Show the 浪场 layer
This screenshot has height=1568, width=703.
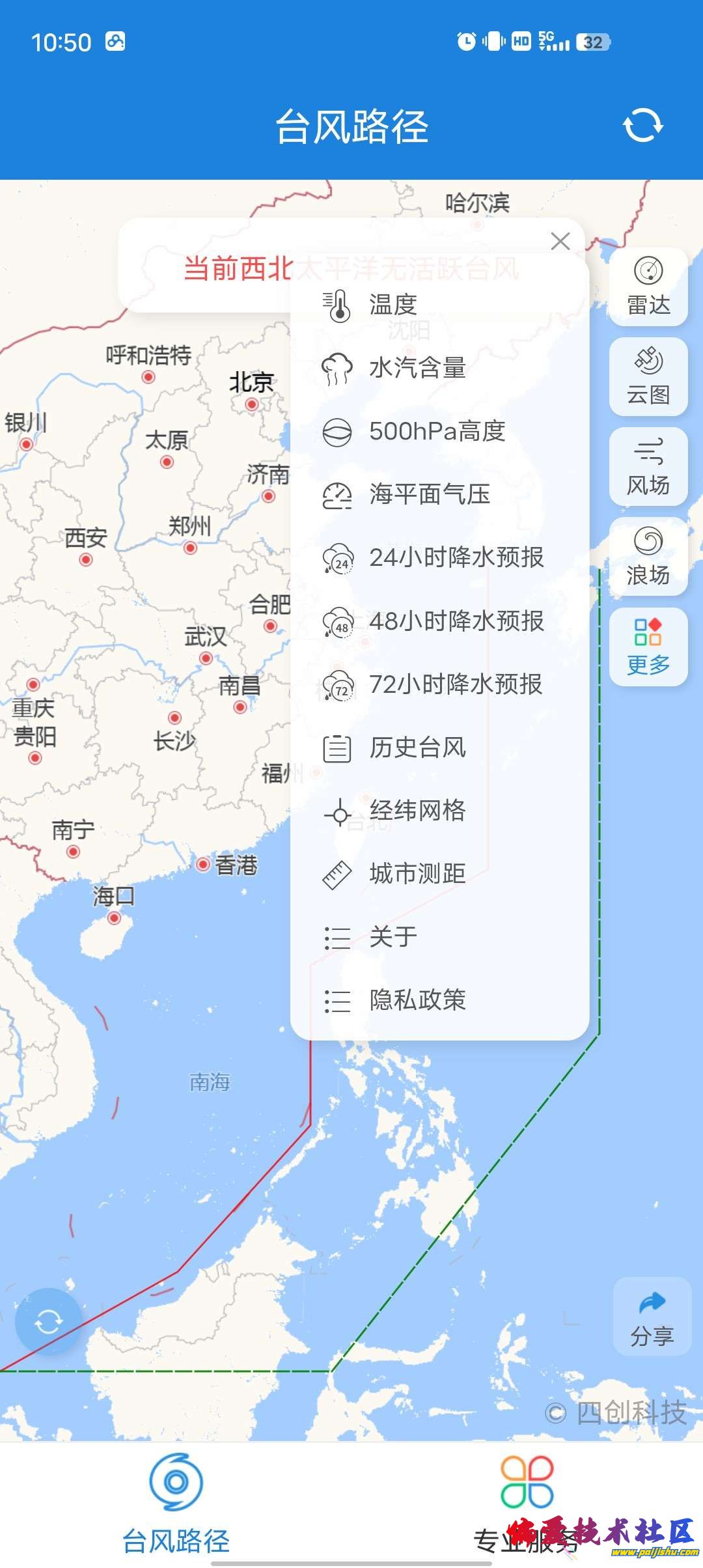648,557
